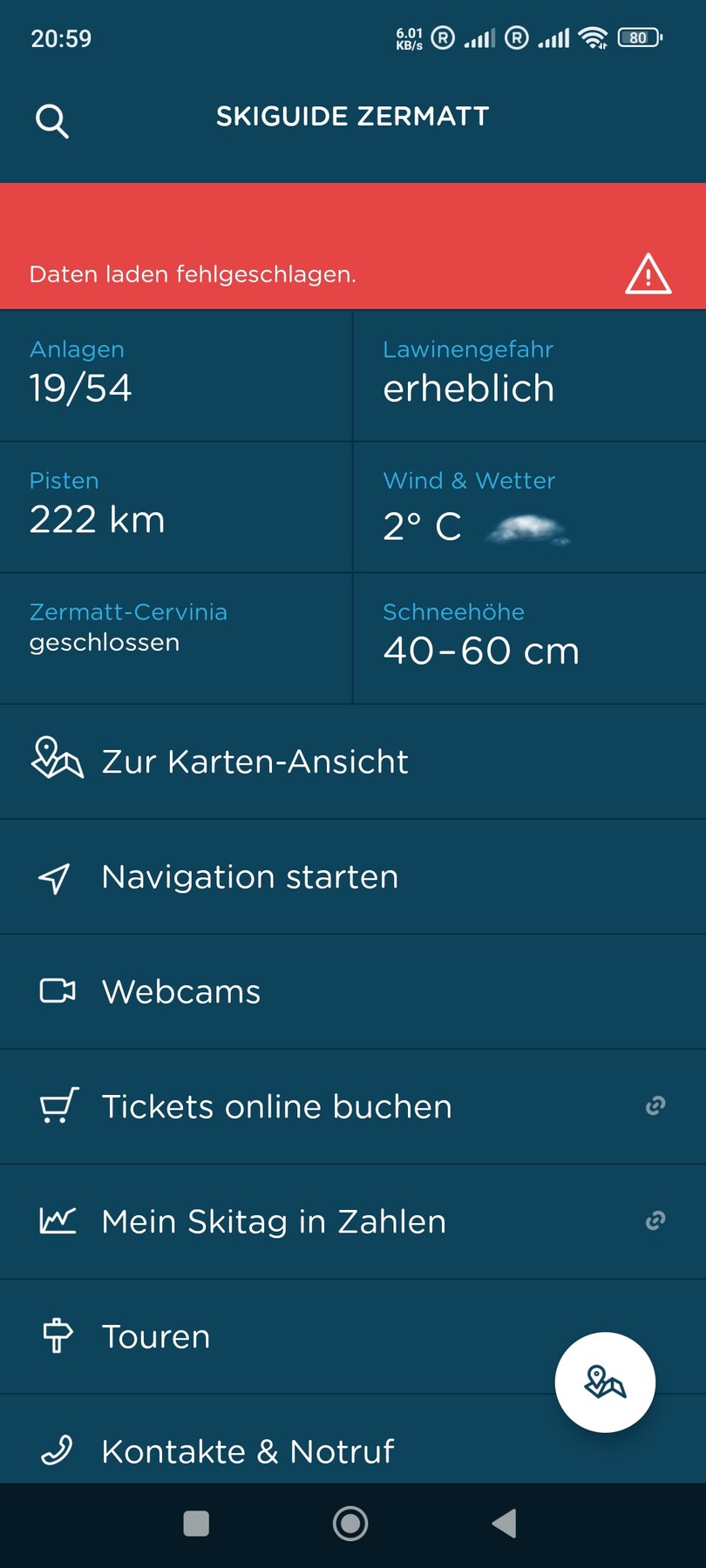706x1568 pixels.
Task: Open Kontakte & Notruf
Action: click(x=261, y=1451)
